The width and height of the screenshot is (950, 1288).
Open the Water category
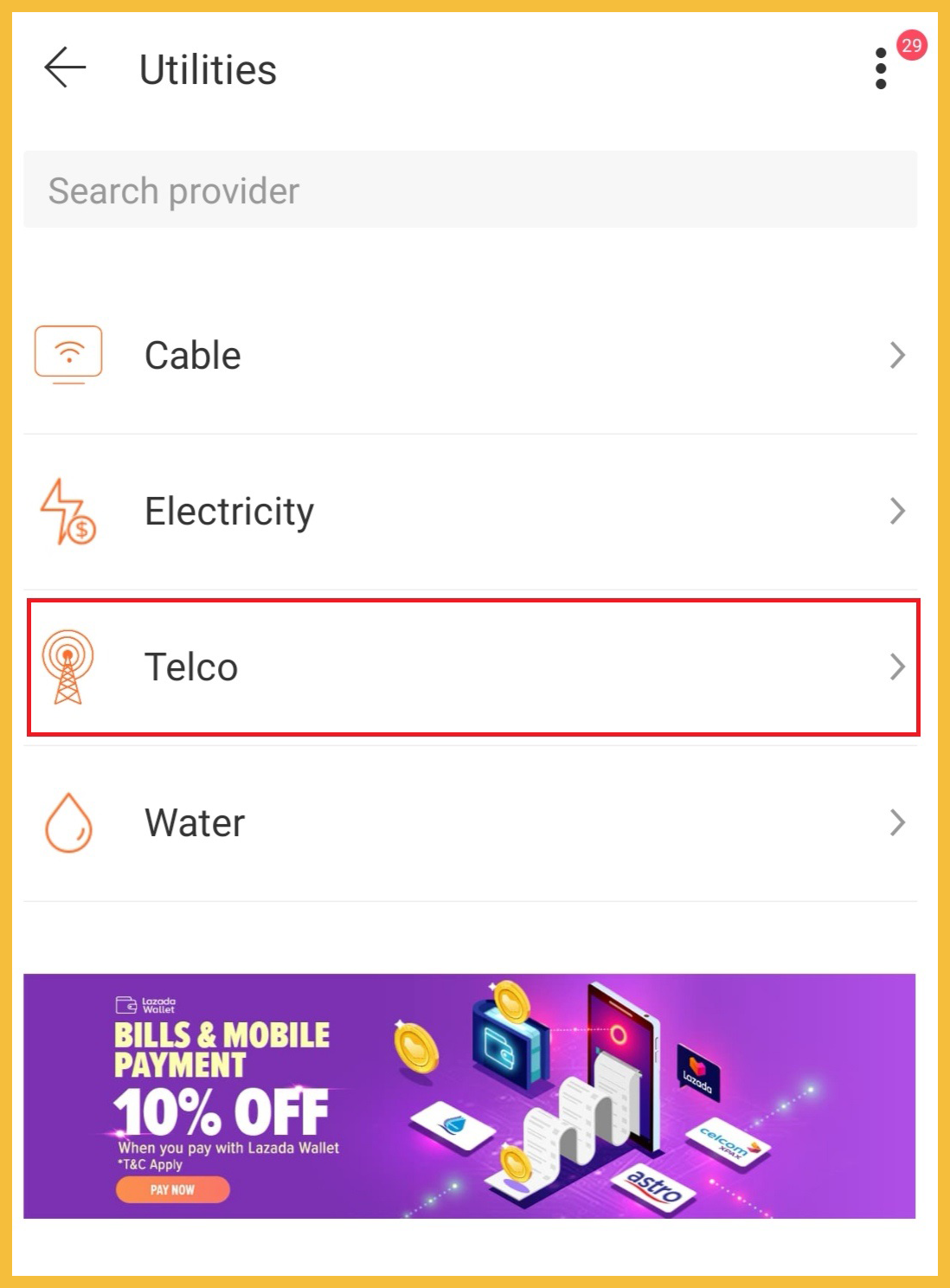[469, 823]
